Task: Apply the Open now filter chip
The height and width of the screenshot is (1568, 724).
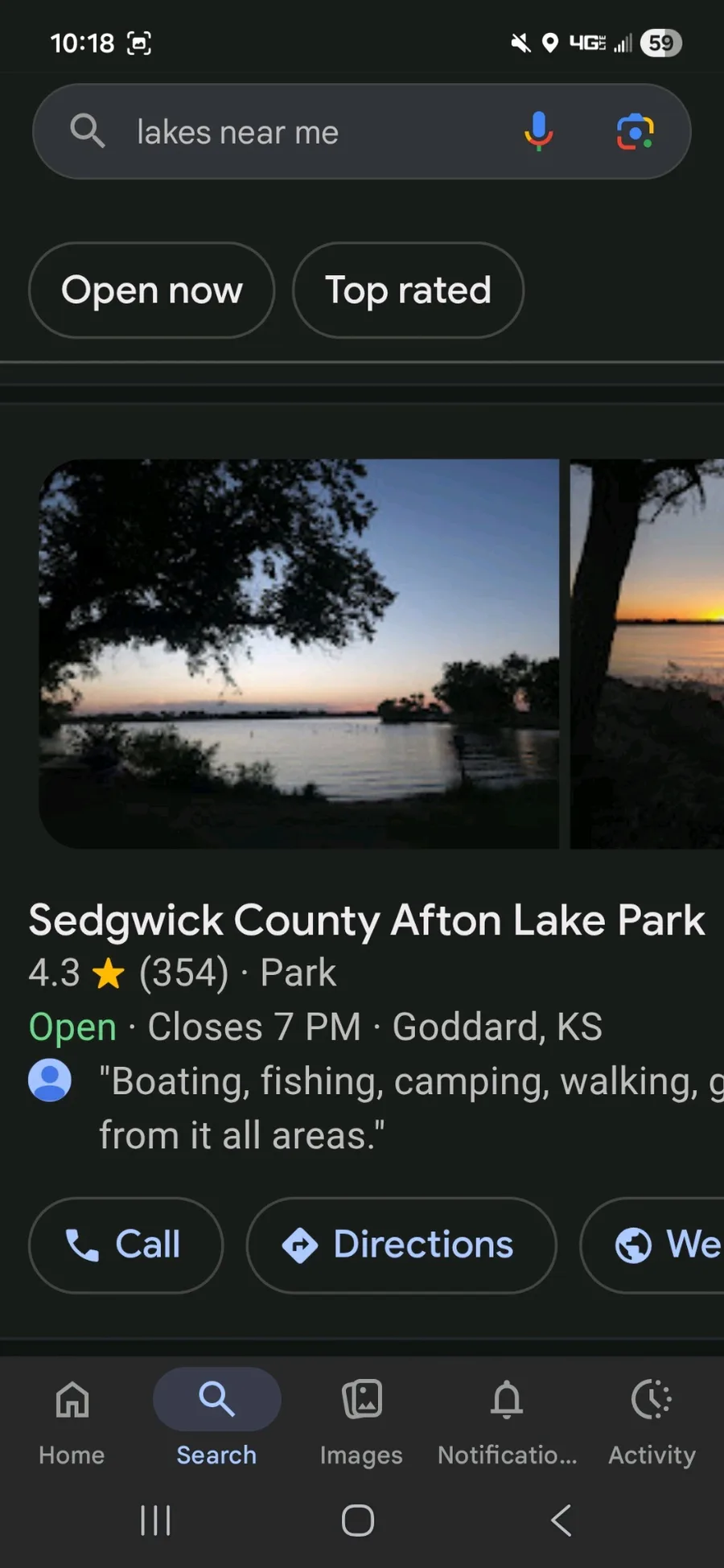Action: click(x=151, y=290)
